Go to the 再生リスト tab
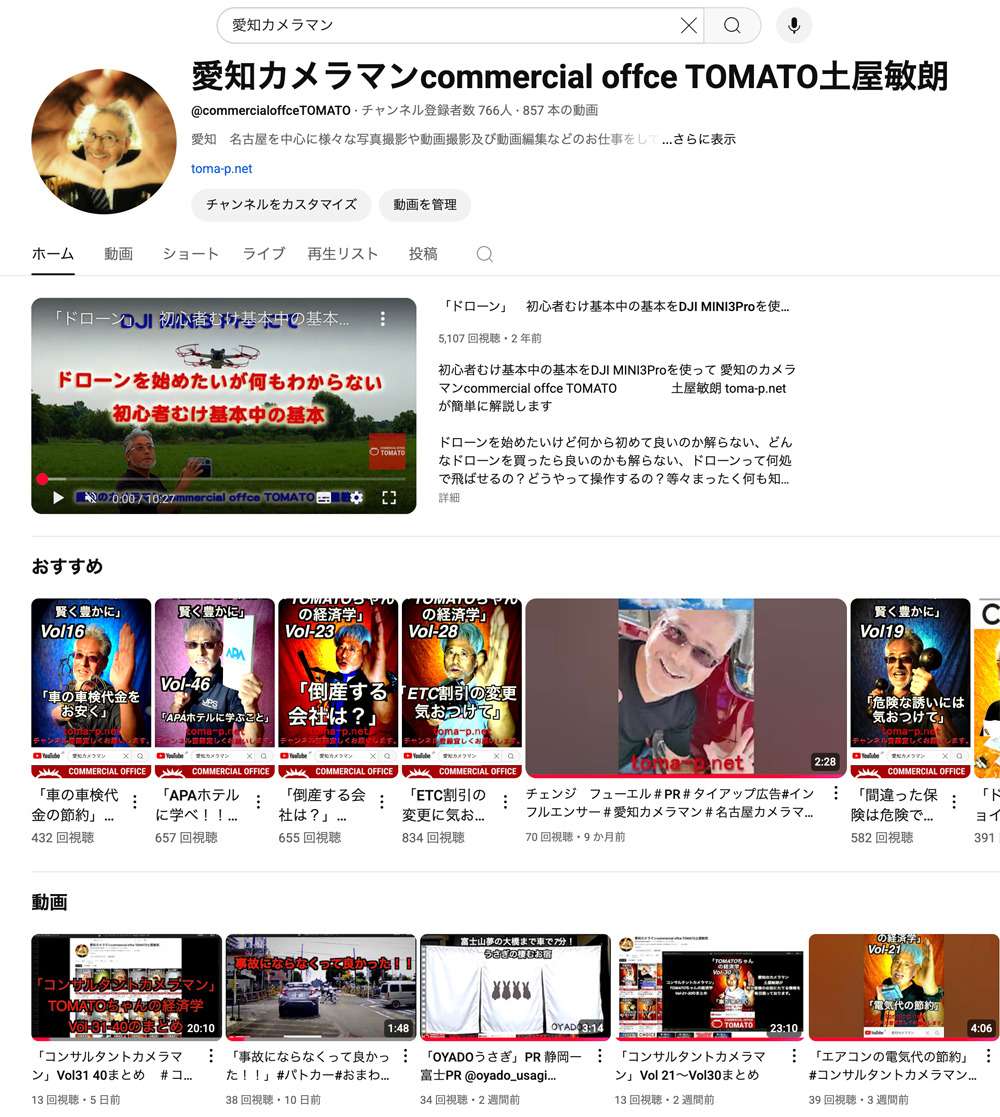The width and height of the screenshot is (1000, 1117). 343,254
